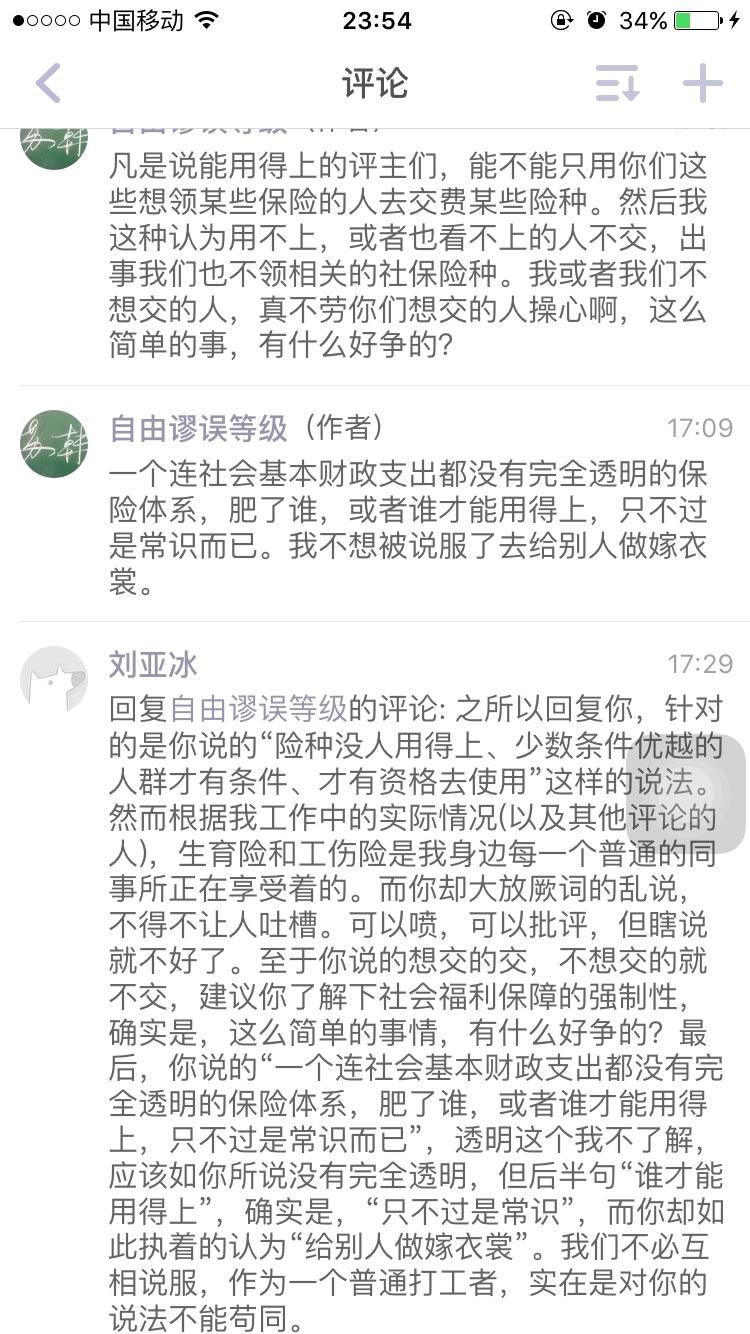Tap the charging lightning bolt icon
750x1334 pixels.
[730, 18]
